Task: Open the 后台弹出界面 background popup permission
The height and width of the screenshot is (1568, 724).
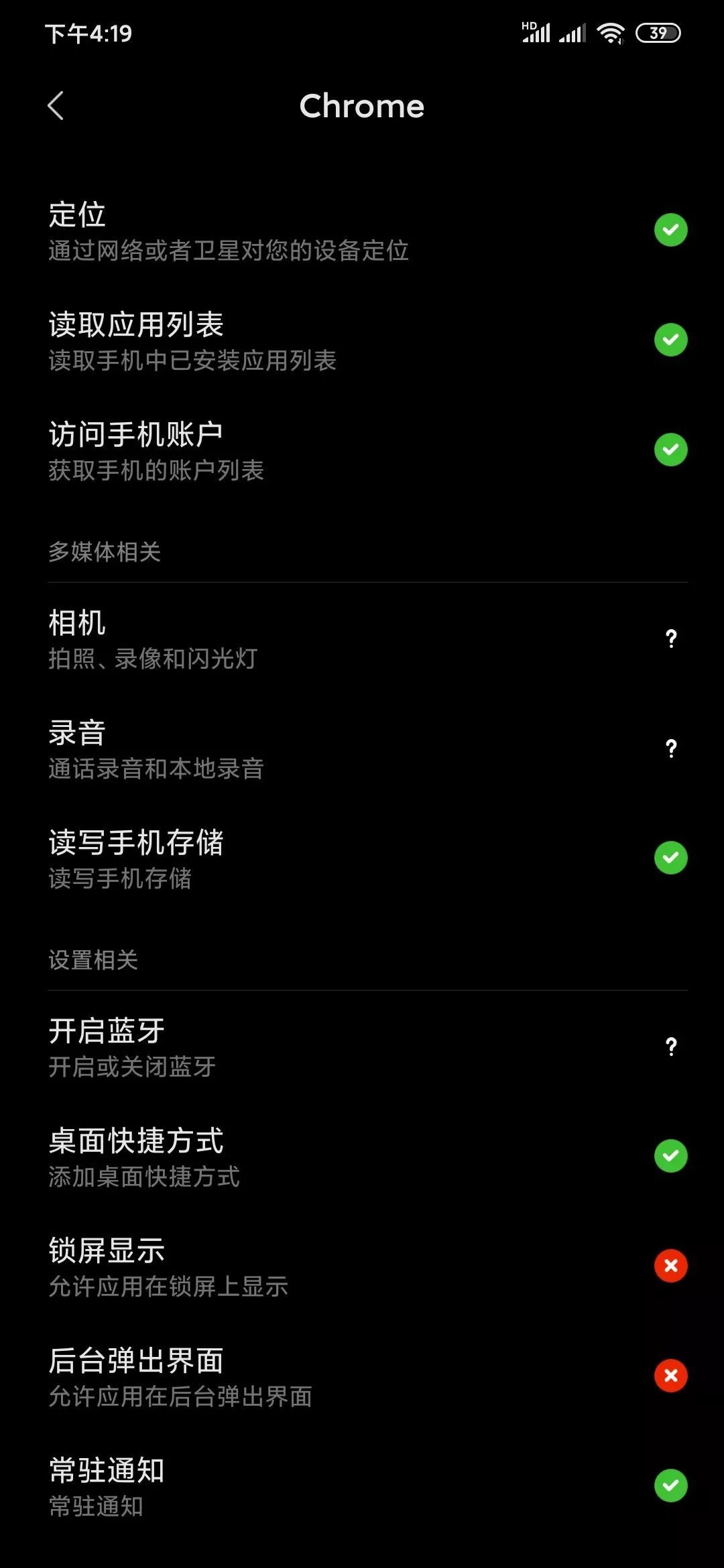Action: (362, 1376)
